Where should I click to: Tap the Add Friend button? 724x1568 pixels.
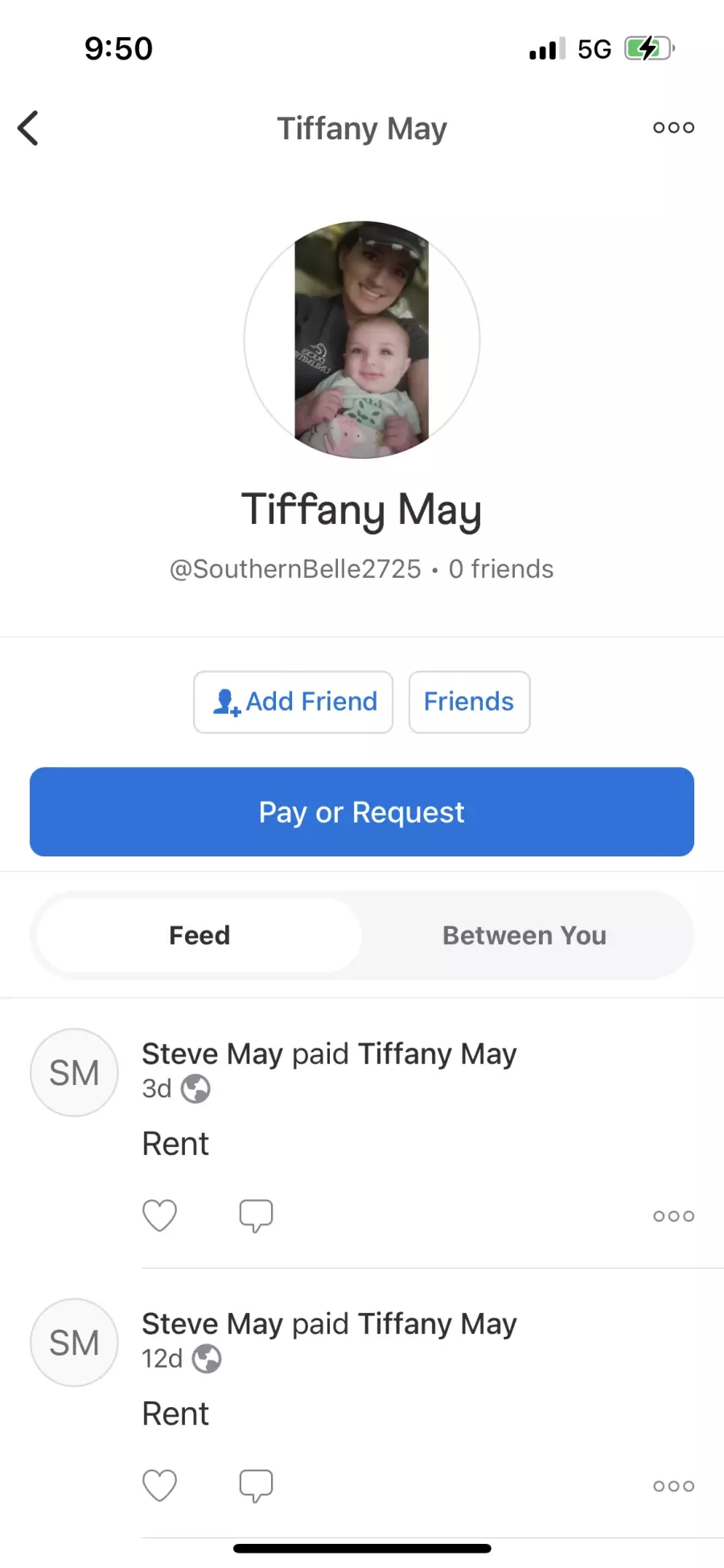[293, 702]
